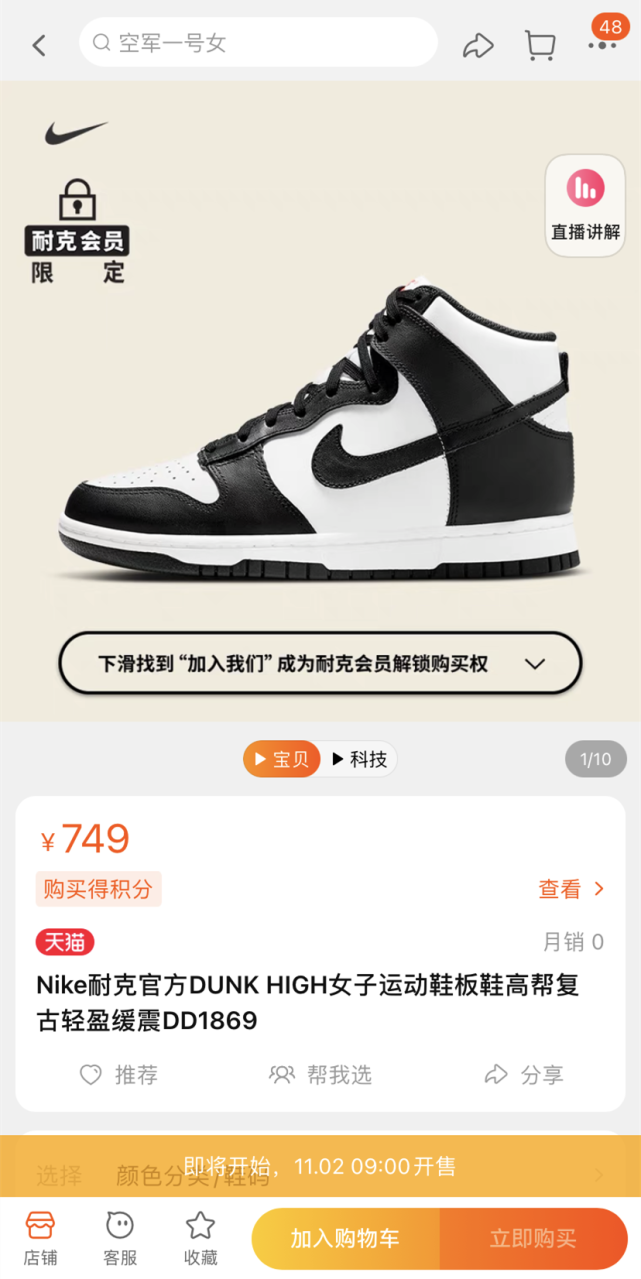
Task: Switch to the 宝贝 tab
Action: point(282,759)
